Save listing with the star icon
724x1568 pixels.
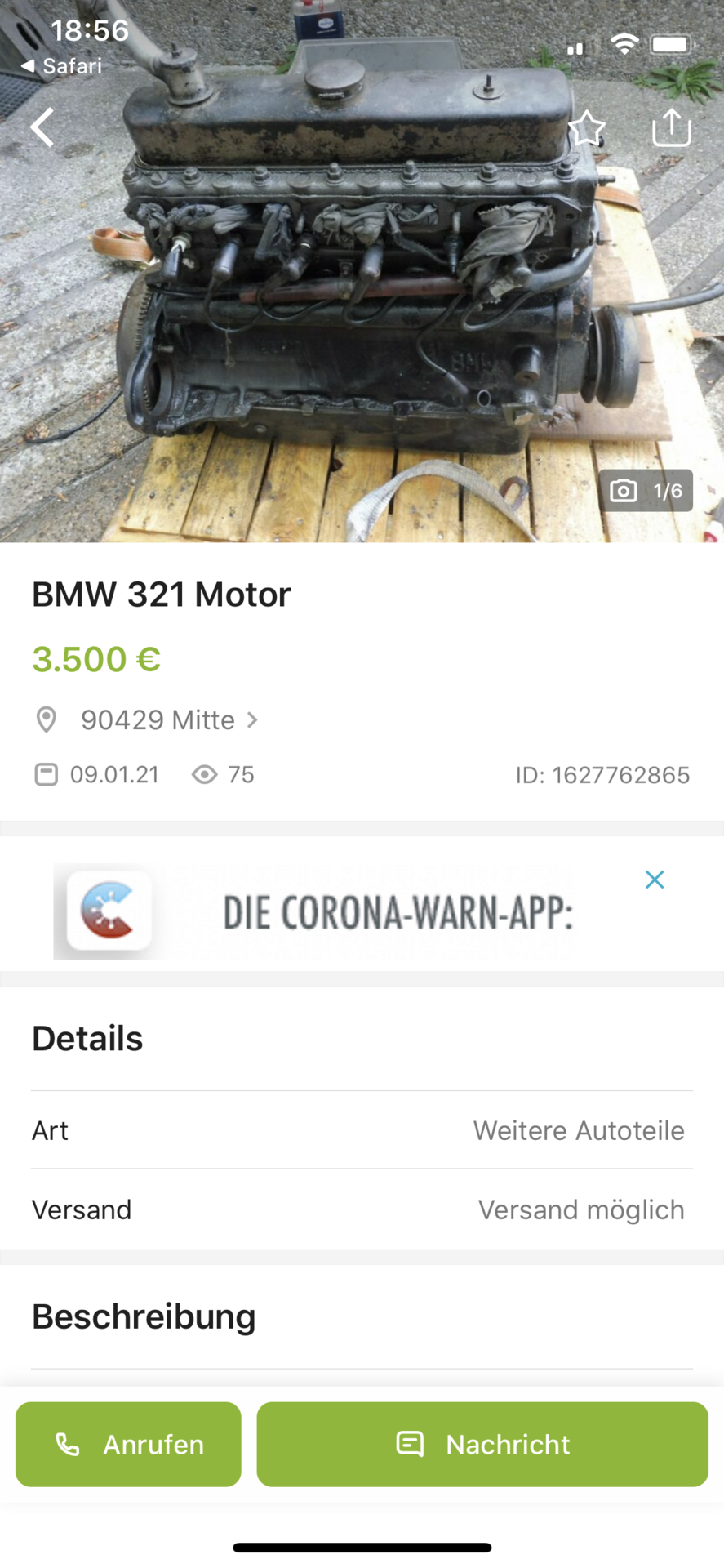[586, 128]
